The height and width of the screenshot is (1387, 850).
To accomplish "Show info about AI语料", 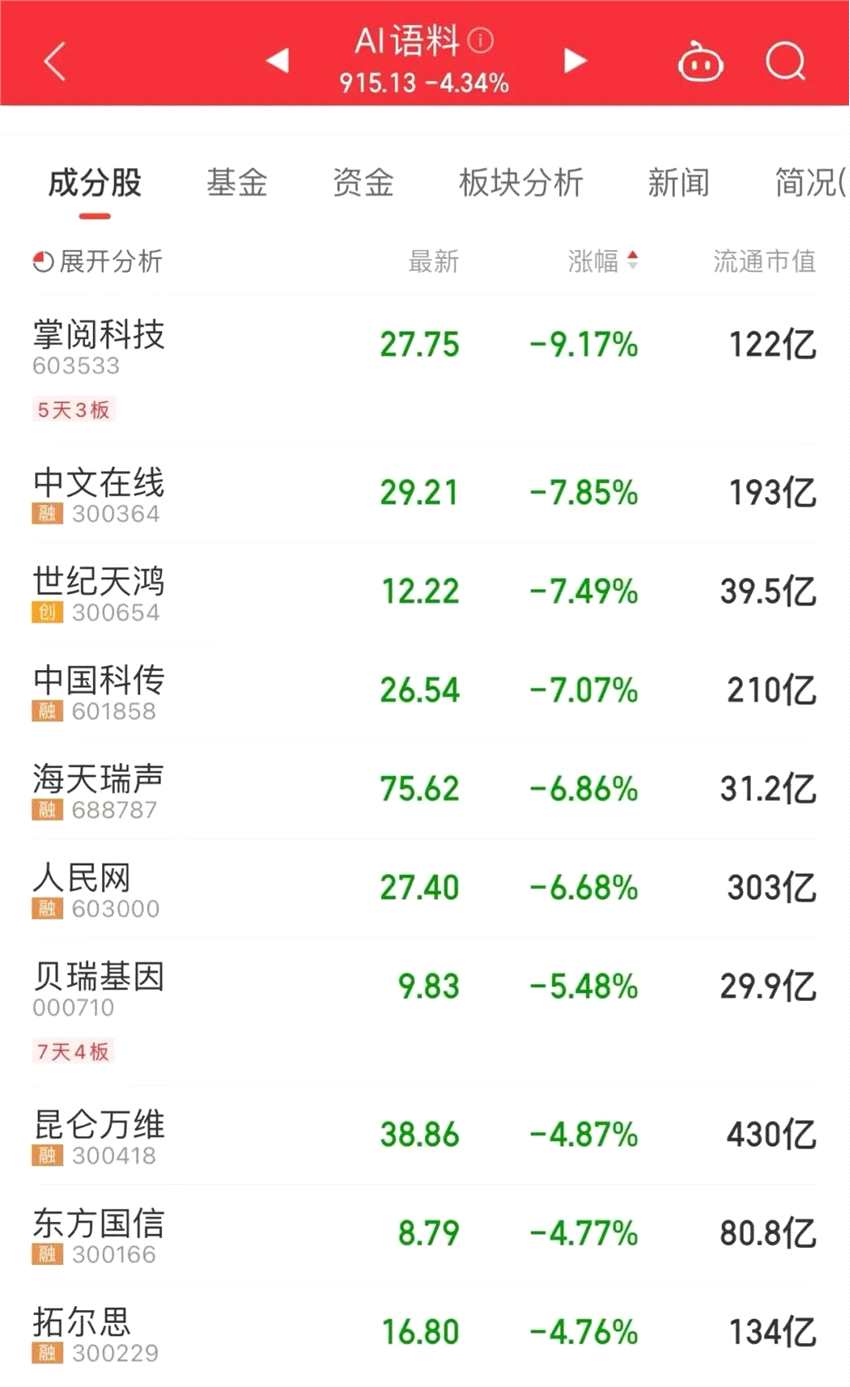I will click(x=482, y=41).
